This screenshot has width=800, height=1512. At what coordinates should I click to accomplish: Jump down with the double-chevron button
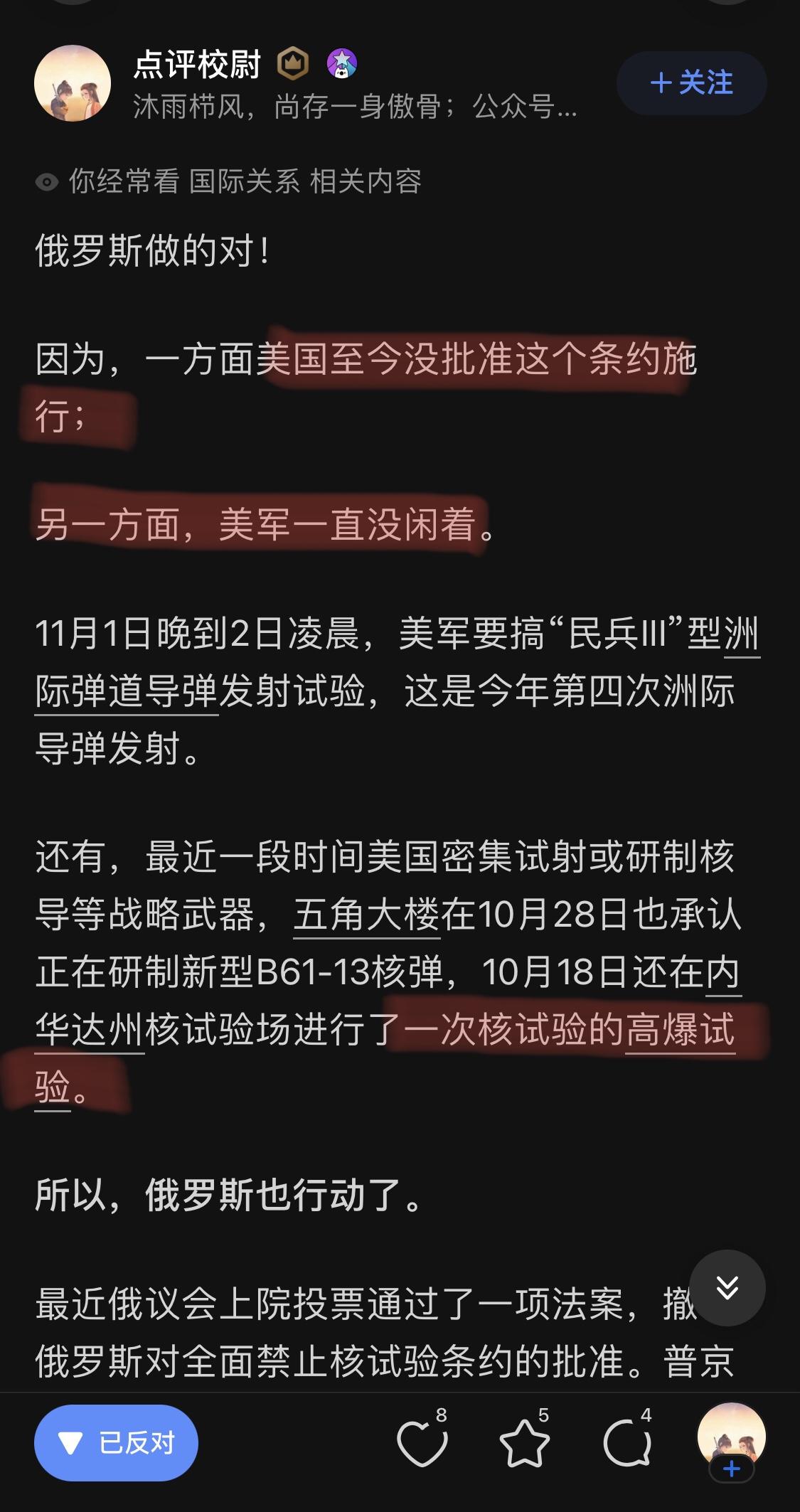click(727, 1287)
